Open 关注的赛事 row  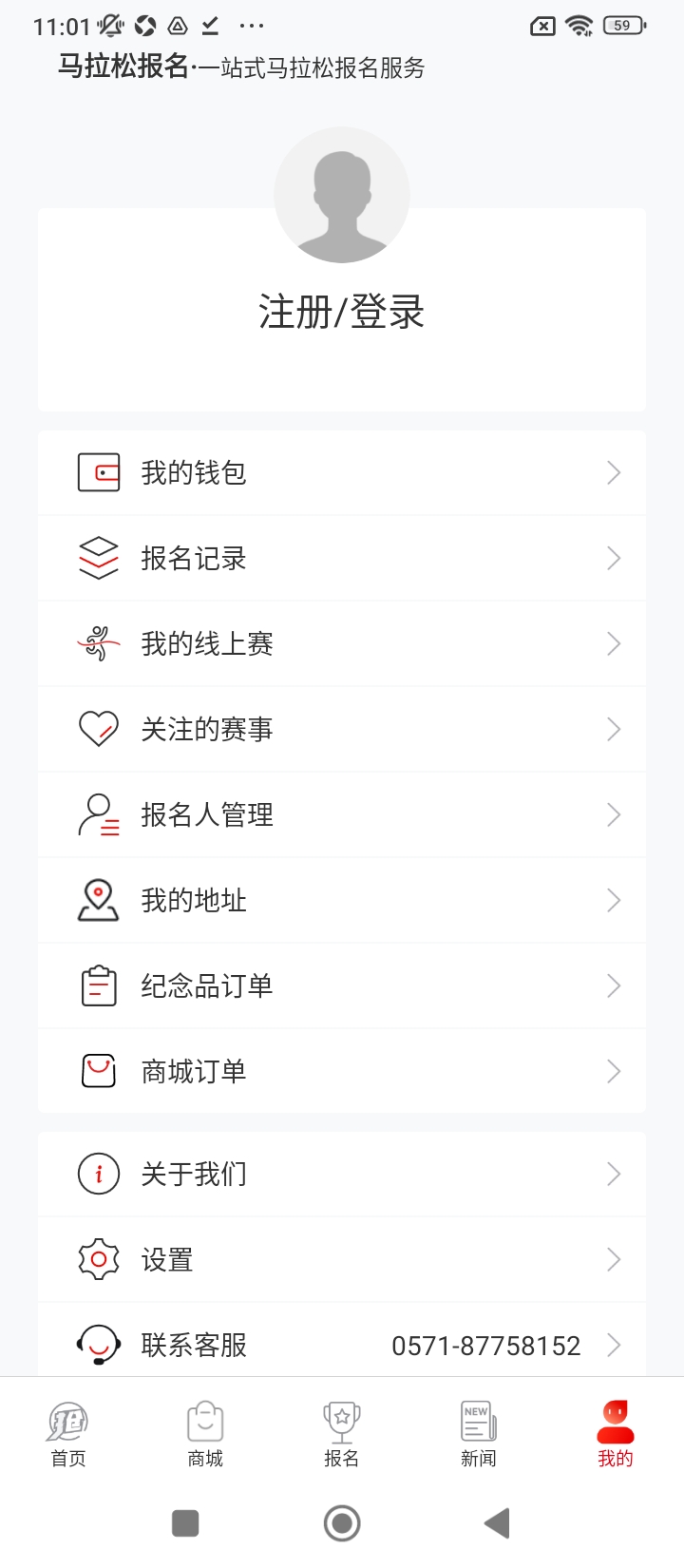point(342,729)
